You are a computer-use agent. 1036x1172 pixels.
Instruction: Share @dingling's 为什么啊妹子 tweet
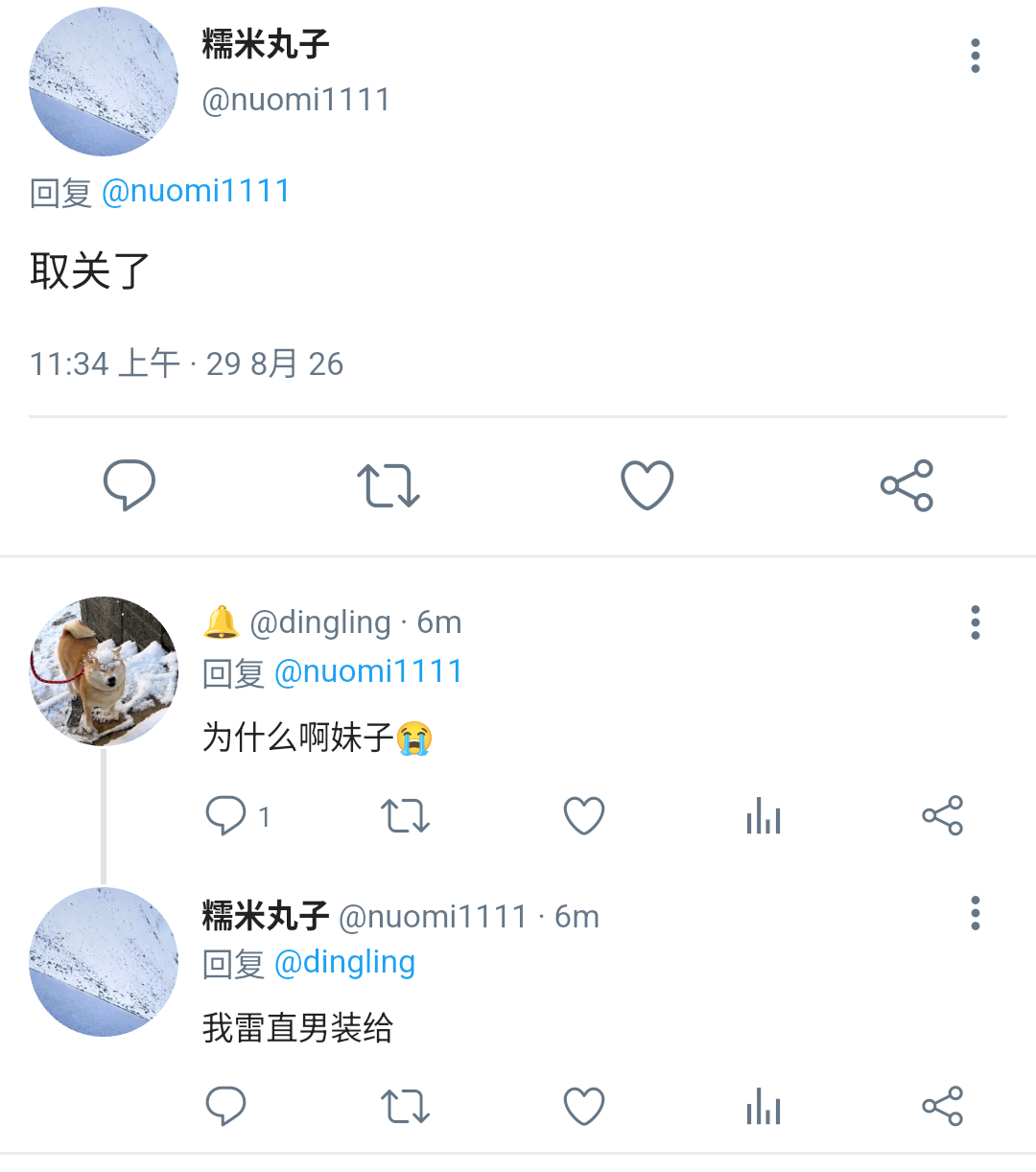tap(942, 816)
